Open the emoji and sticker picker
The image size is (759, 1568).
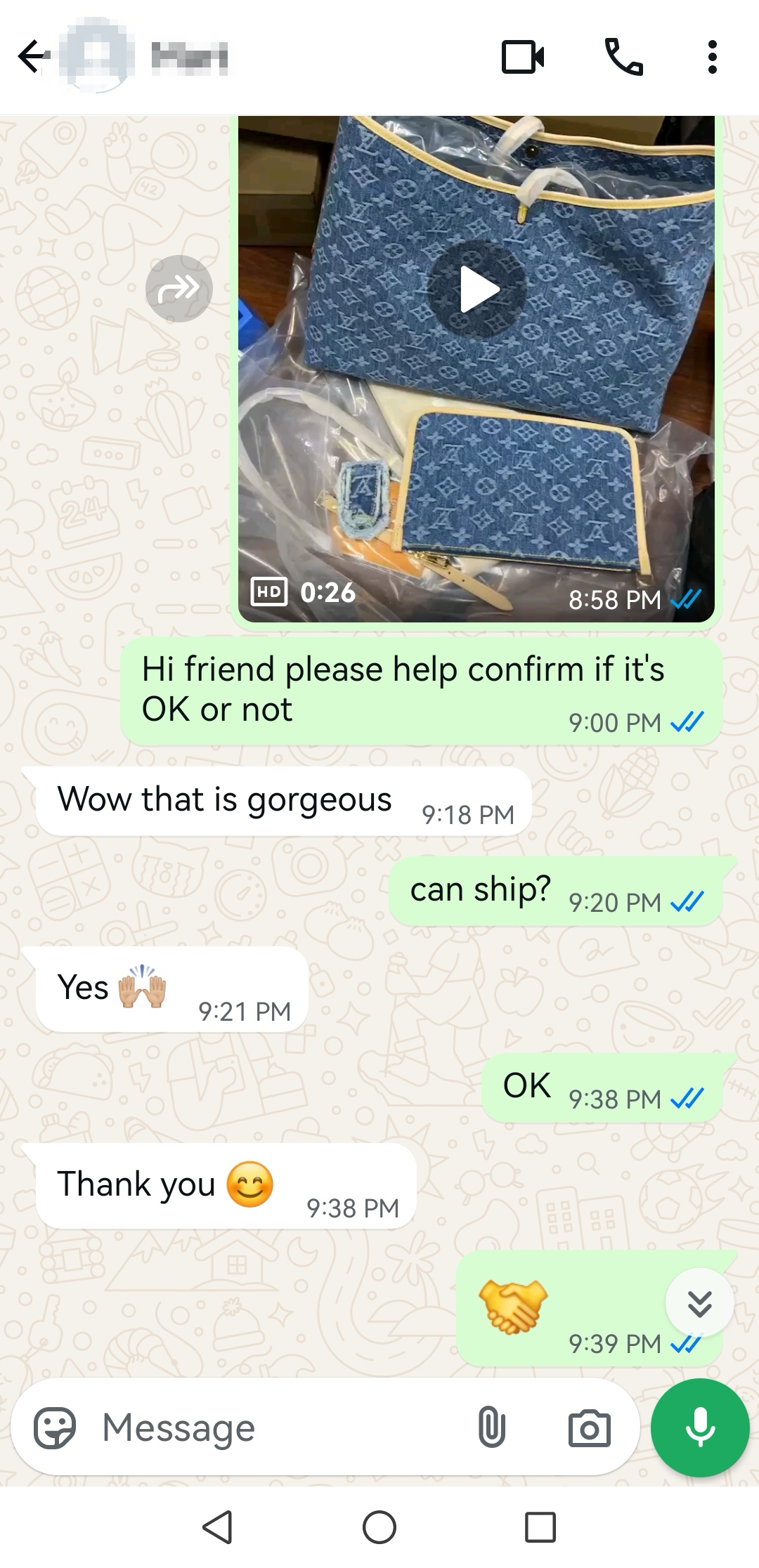pyautogui.click(x=55, y=1427)
